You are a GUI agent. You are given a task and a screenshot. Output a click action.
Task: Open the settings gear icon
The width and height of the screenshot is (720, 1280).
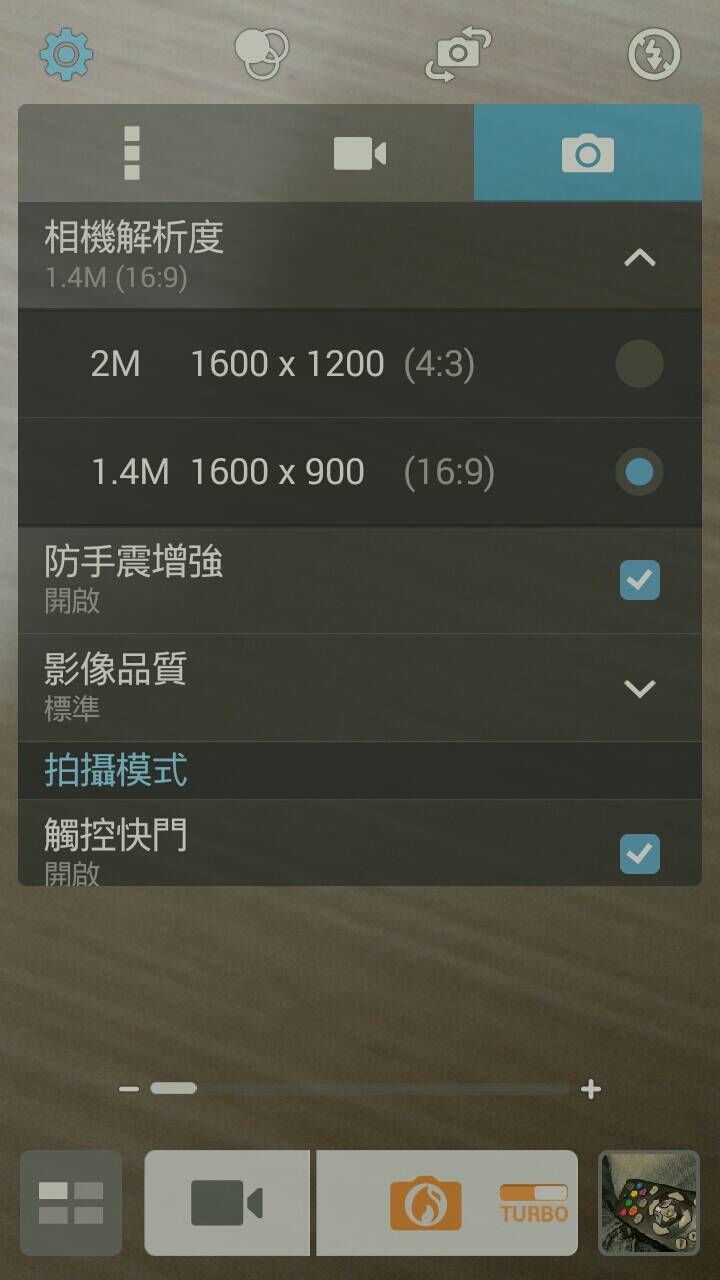coord(66,55)
